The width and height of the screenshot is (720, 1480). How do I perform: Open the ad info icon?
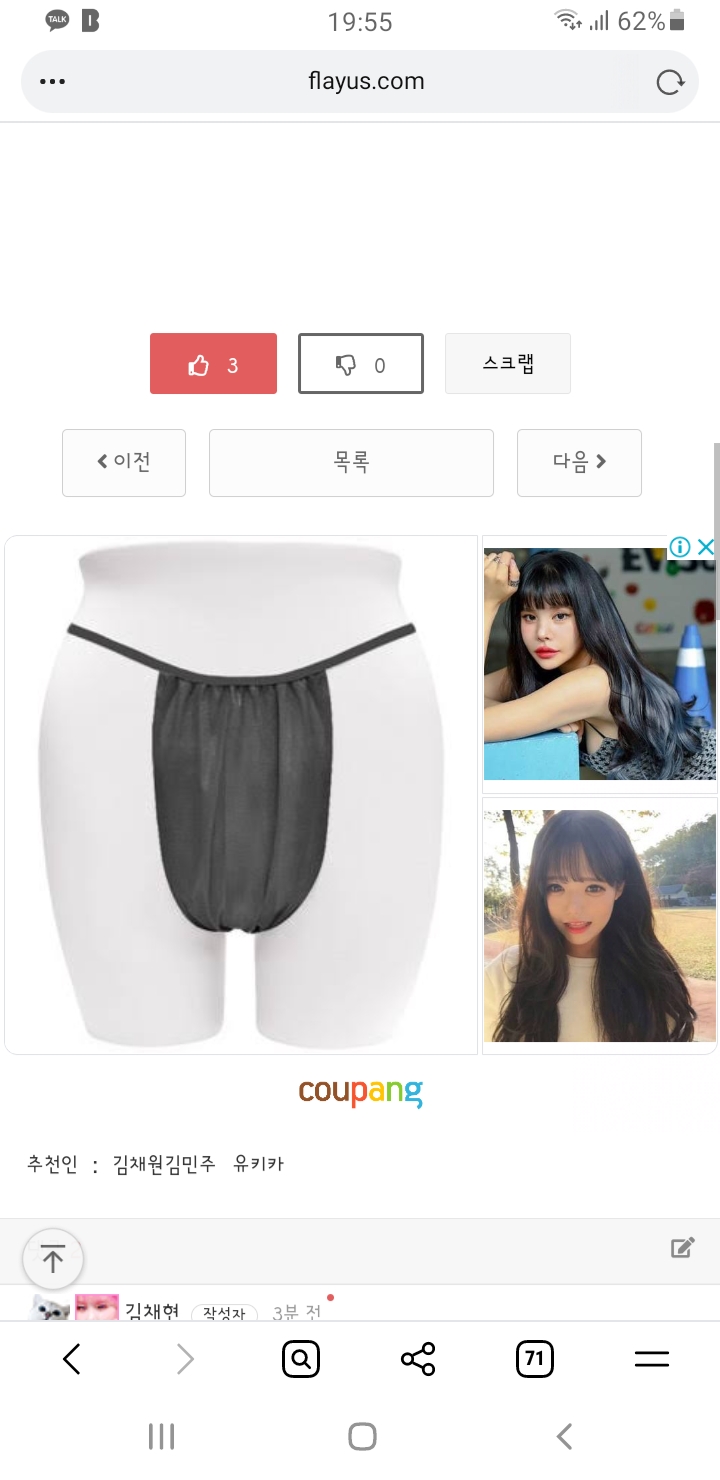(680, 547)
